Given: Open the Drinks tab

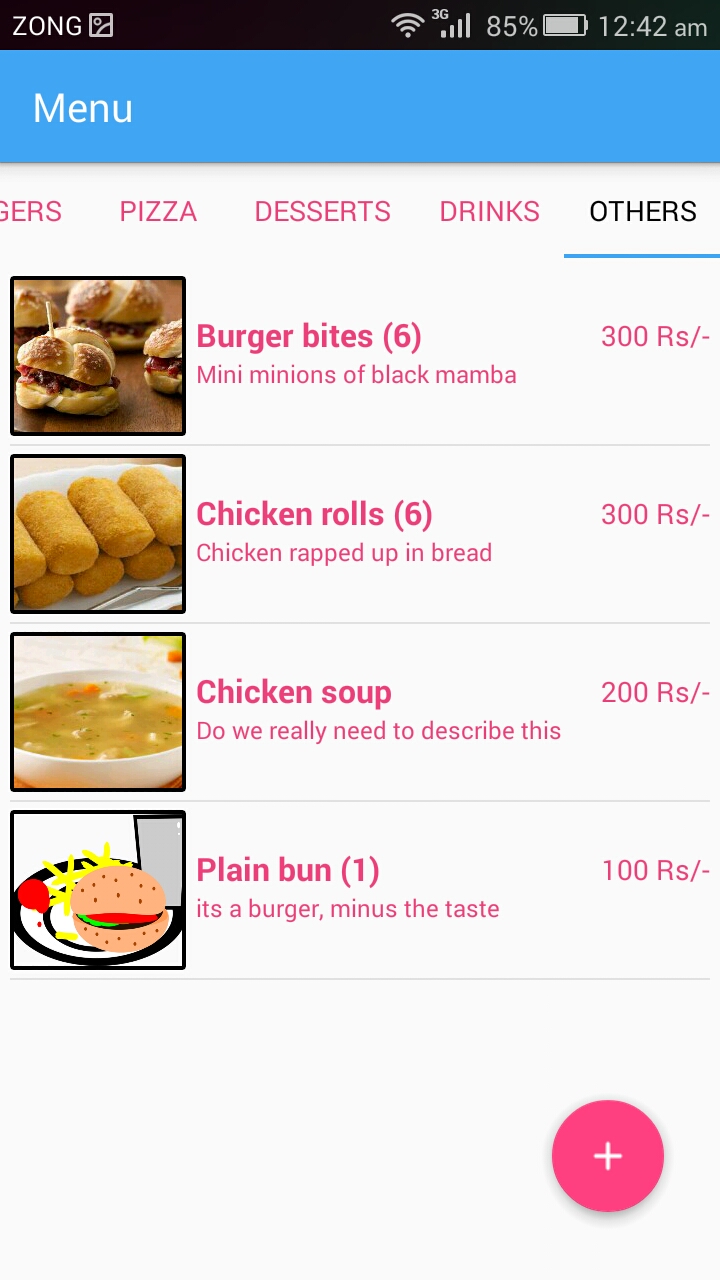Looking at the screenshot, I should click(x=489, y=212).
